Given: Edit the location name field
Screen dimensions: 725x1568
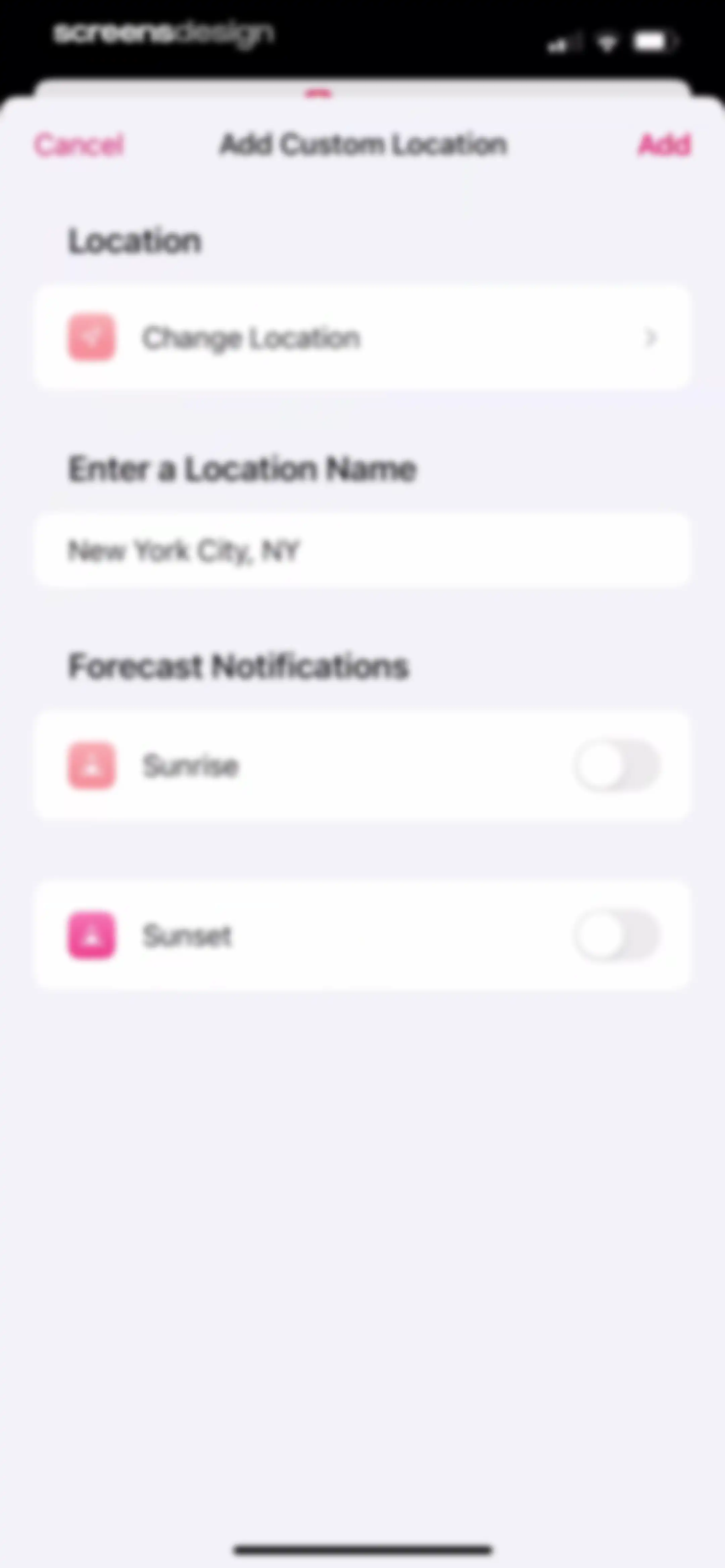Looking at the screenshot, I should tap(362, 551).
